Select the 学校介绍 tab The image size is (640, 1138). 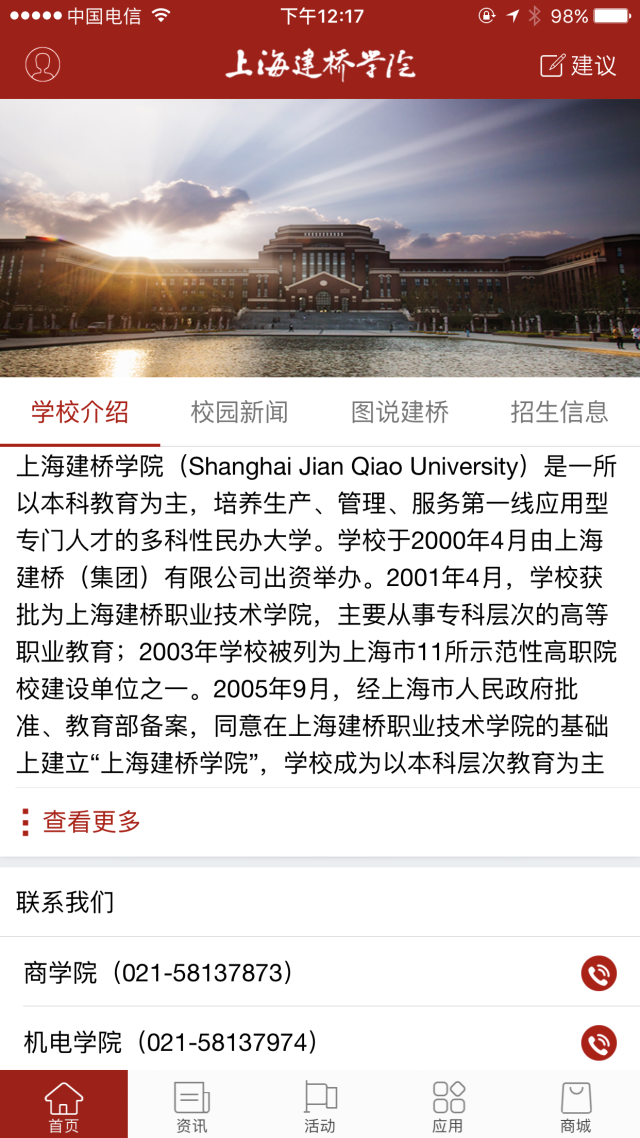point(80,412)
